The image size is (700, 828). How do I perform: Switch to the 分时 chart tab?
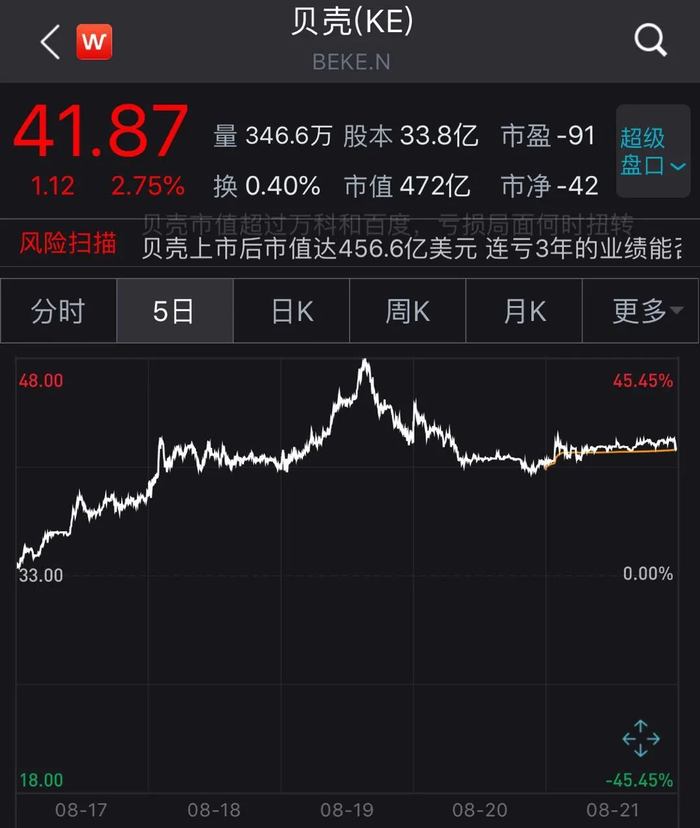tap(58, 311)
